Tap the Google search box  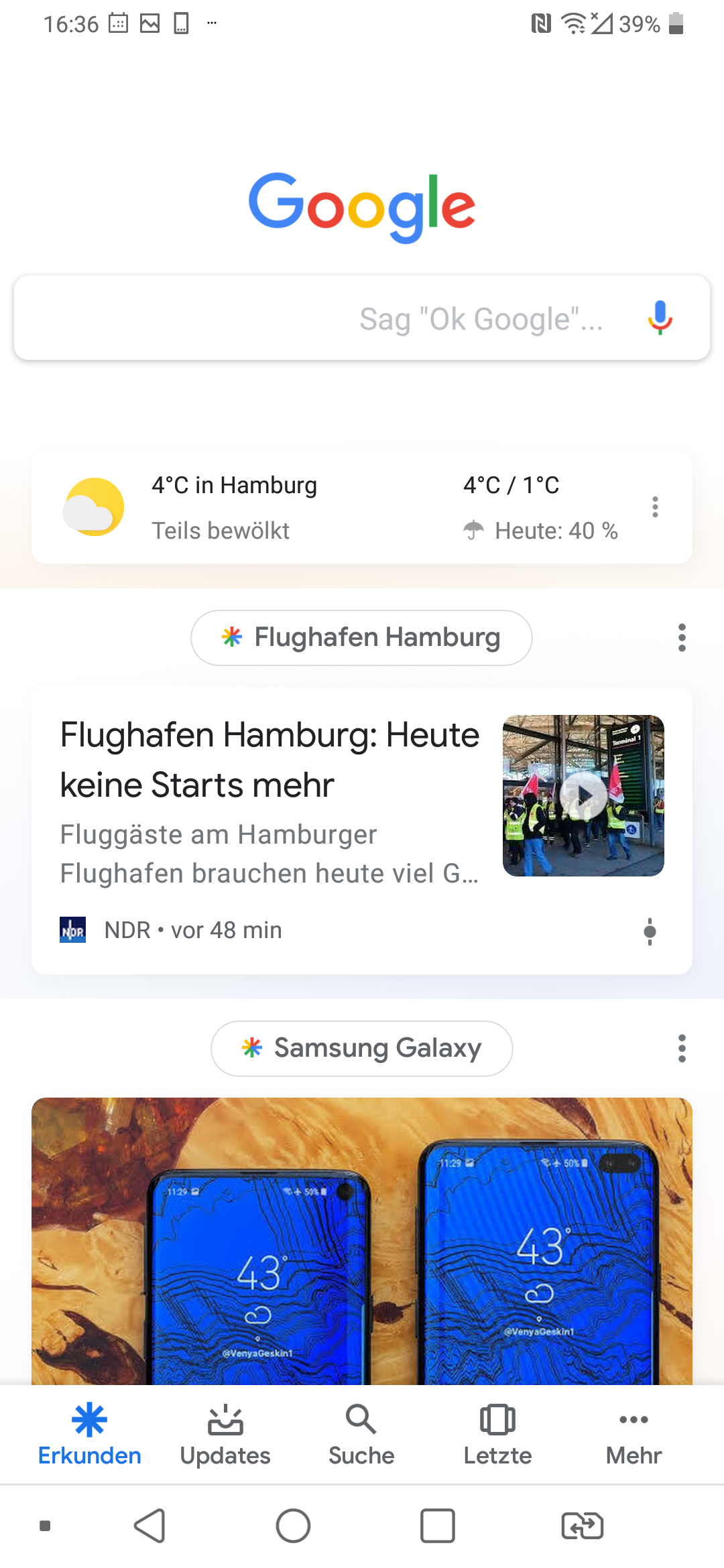(322, 318)
